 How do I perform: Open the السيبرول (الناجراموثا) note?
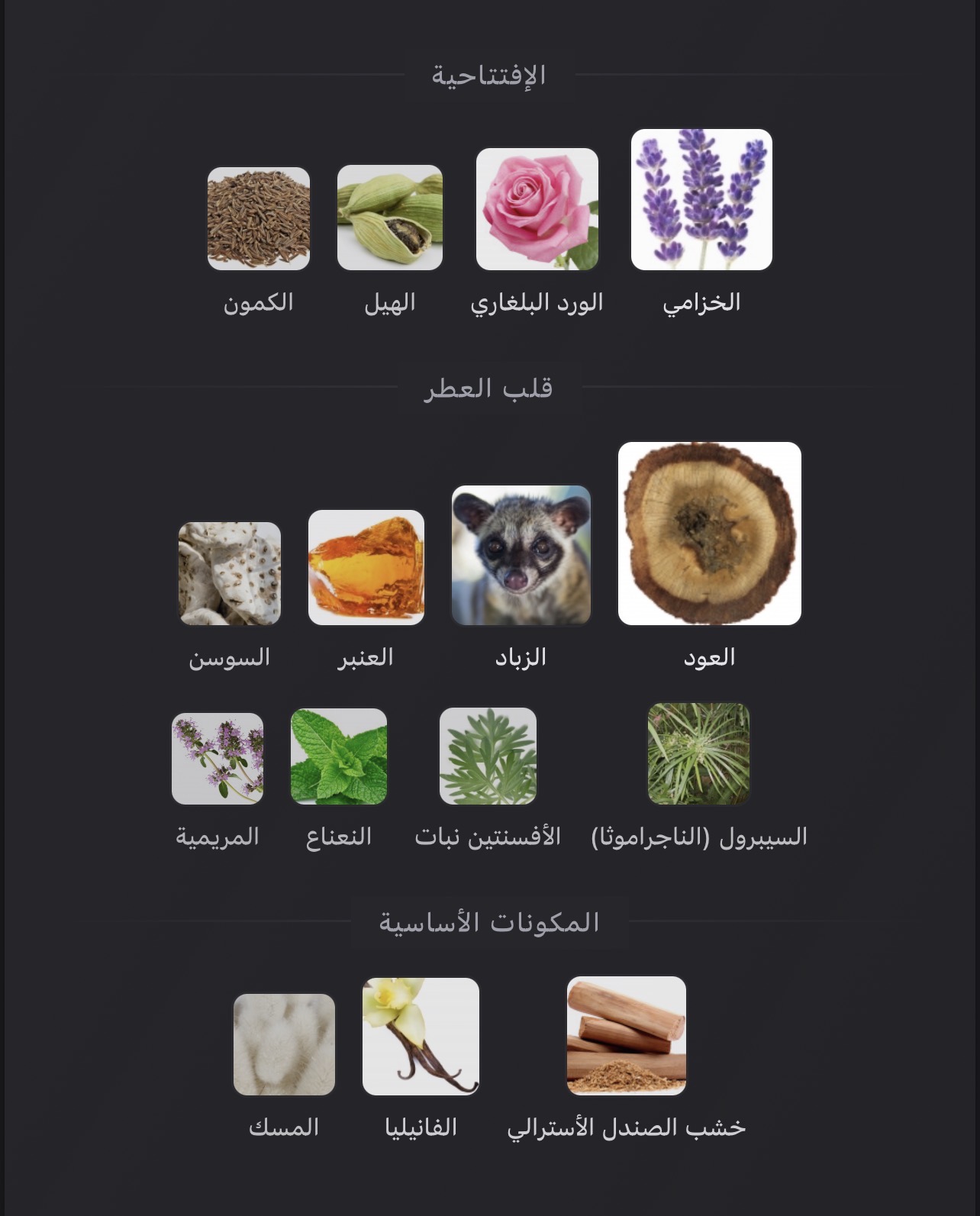click(x=698, y=753)
